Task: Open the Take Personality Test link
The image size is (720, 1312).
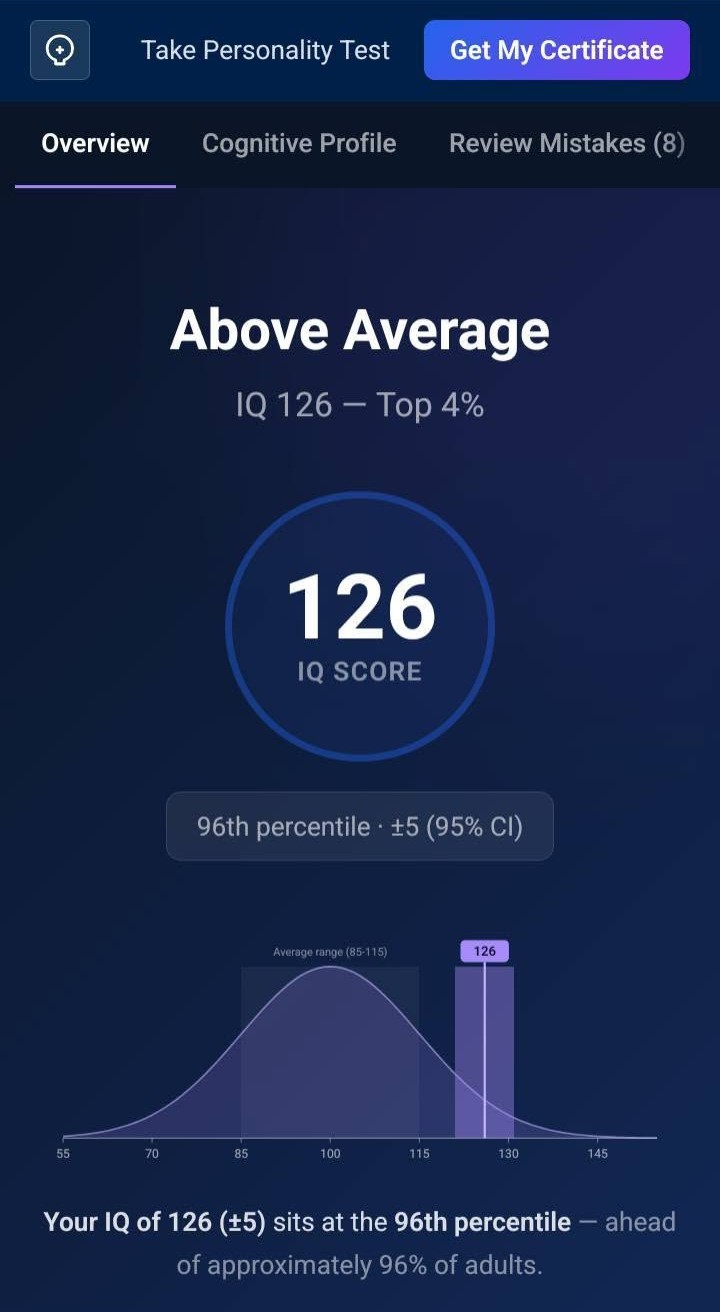Action: (265, 50)
